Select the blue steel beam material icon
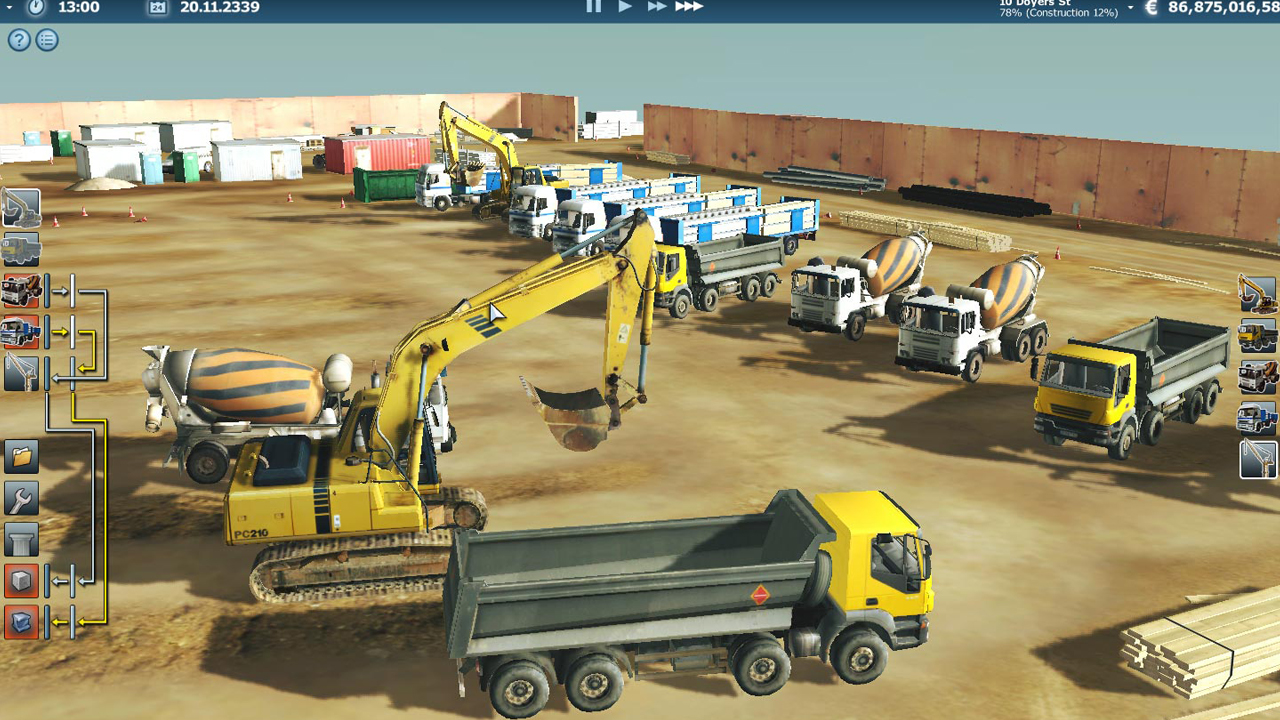This screenshot has width=1280, height=720. pos(21,622)
